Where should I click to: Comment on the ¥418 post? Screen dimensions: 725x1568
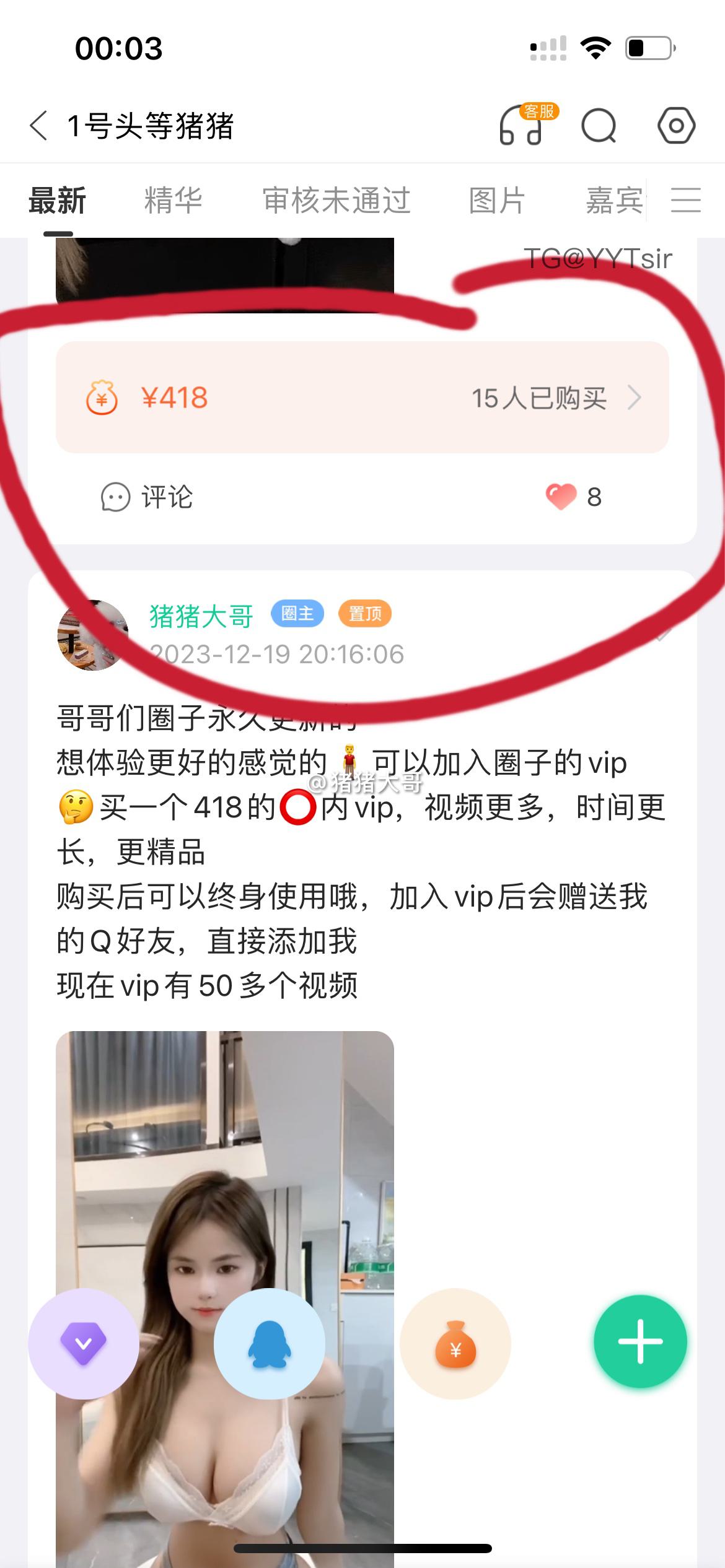pyautogui.click(x=147, y=497)
